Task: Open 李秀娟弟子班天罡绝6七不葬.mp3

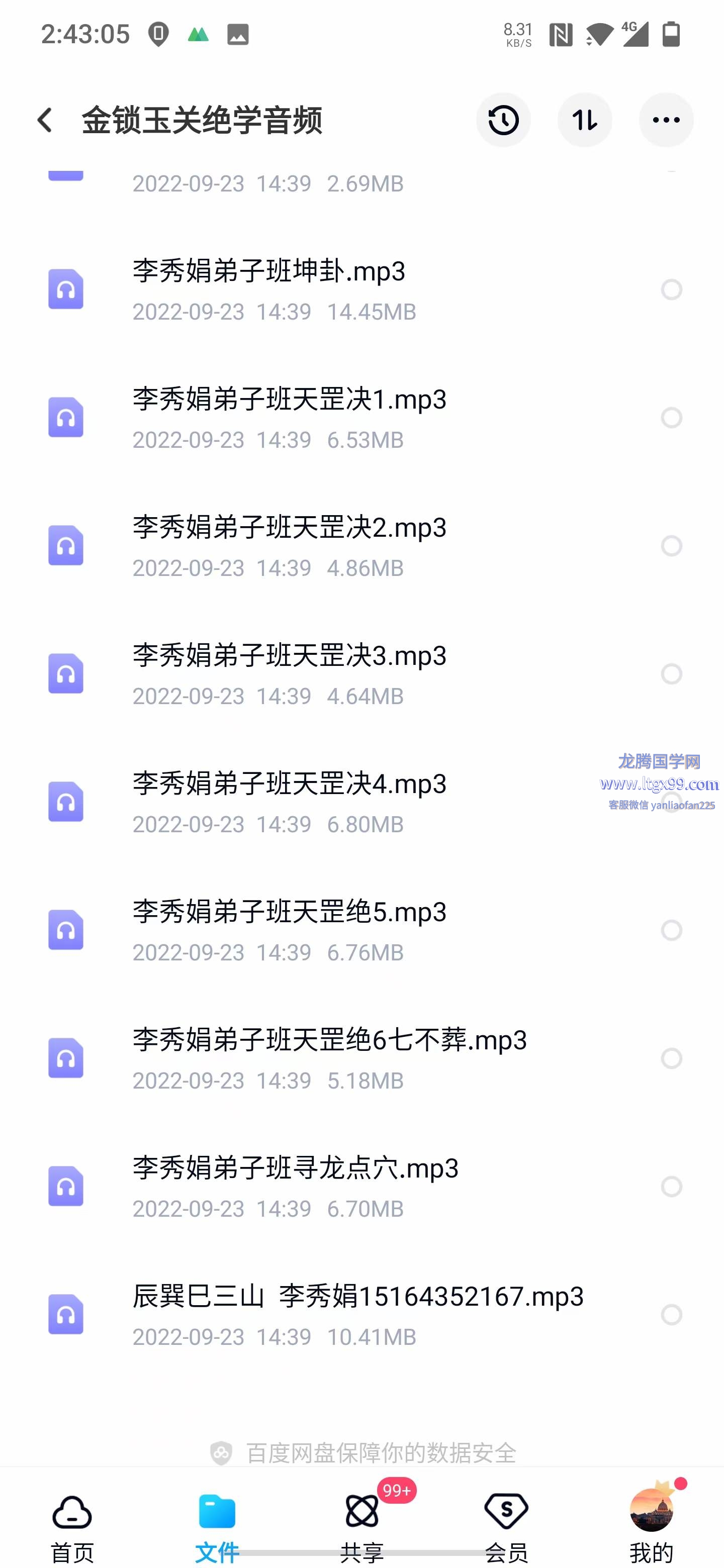Action: click(x=361, y=1058)
